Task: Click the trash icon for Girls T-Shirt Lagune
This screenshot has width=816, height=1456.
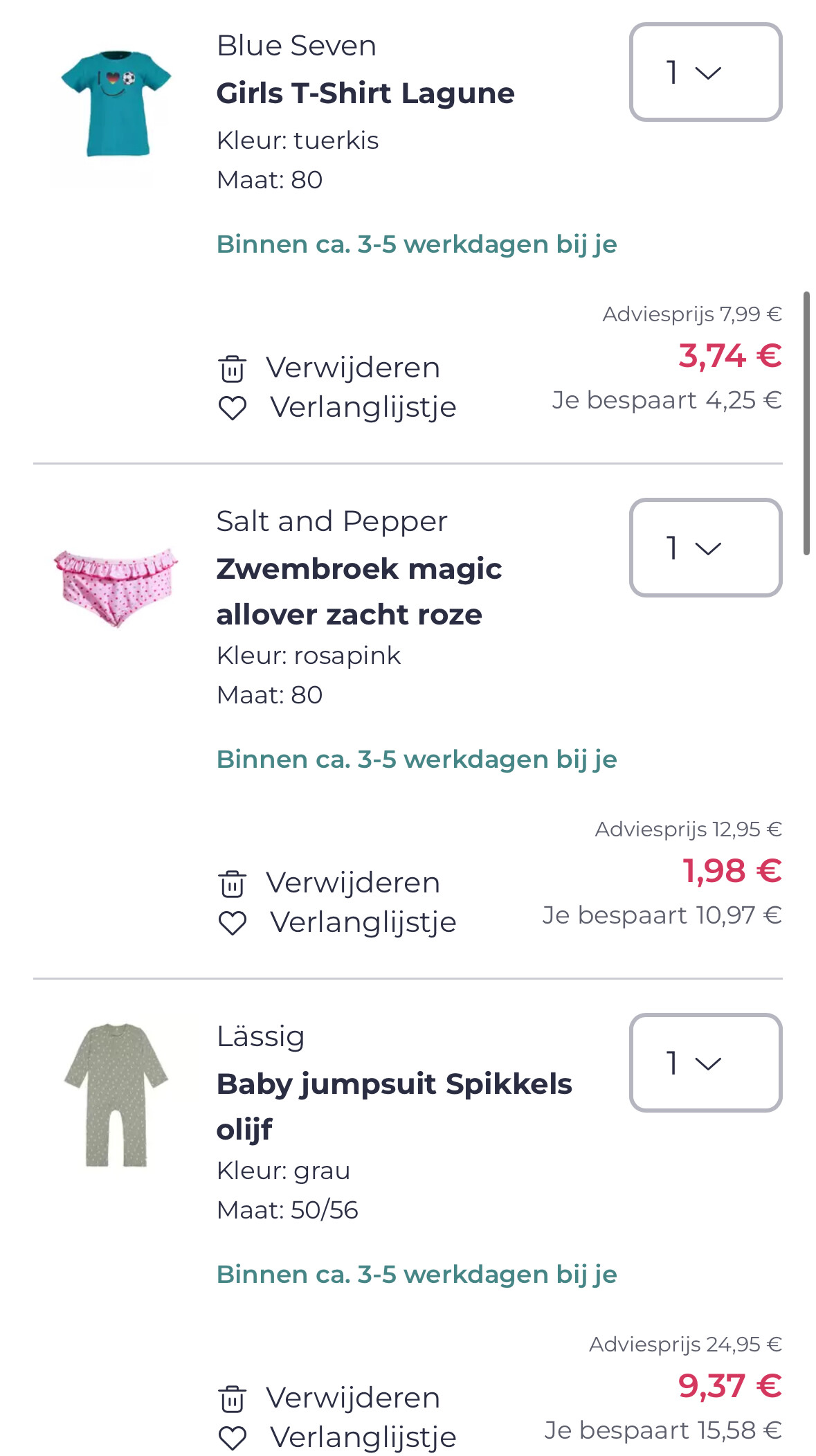Action: [235, 368]
